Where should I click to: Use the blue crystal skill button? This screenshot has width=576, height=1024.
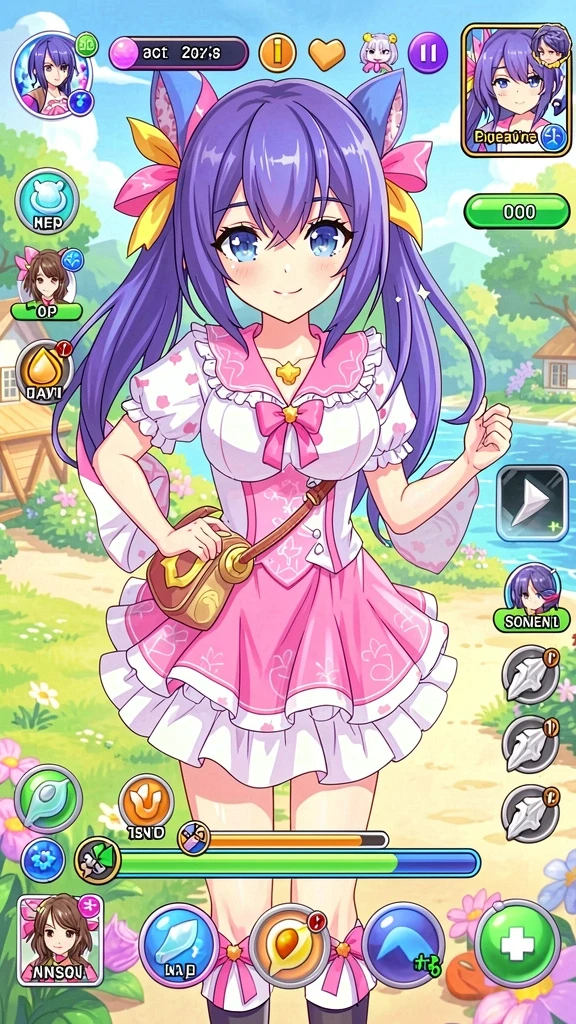coord(179,945)
